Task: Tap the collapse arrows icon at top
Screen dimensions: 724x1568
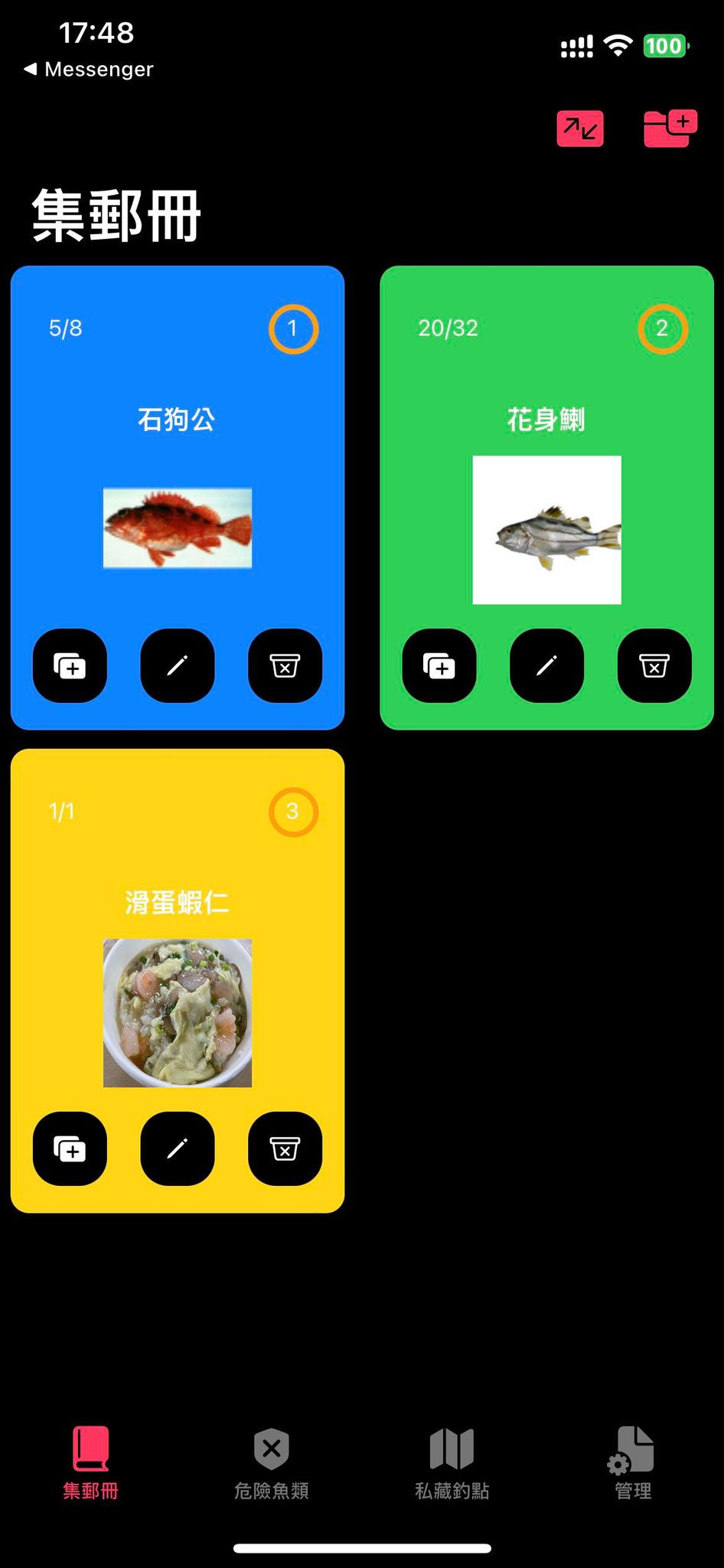Action: click(580, 129)
